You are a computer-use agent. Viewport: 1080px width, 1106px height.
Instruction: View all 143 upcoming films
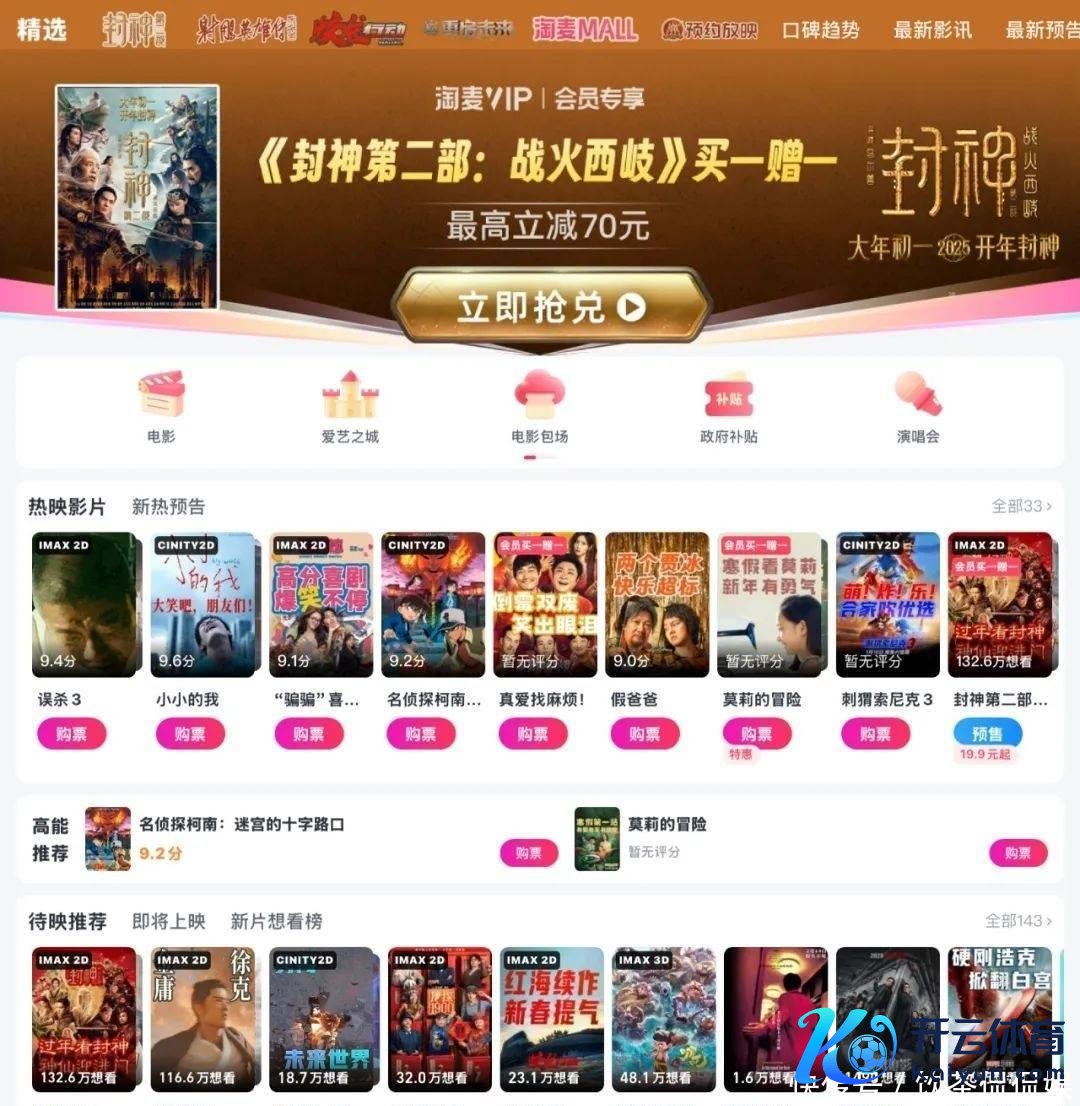point(1018,921)
